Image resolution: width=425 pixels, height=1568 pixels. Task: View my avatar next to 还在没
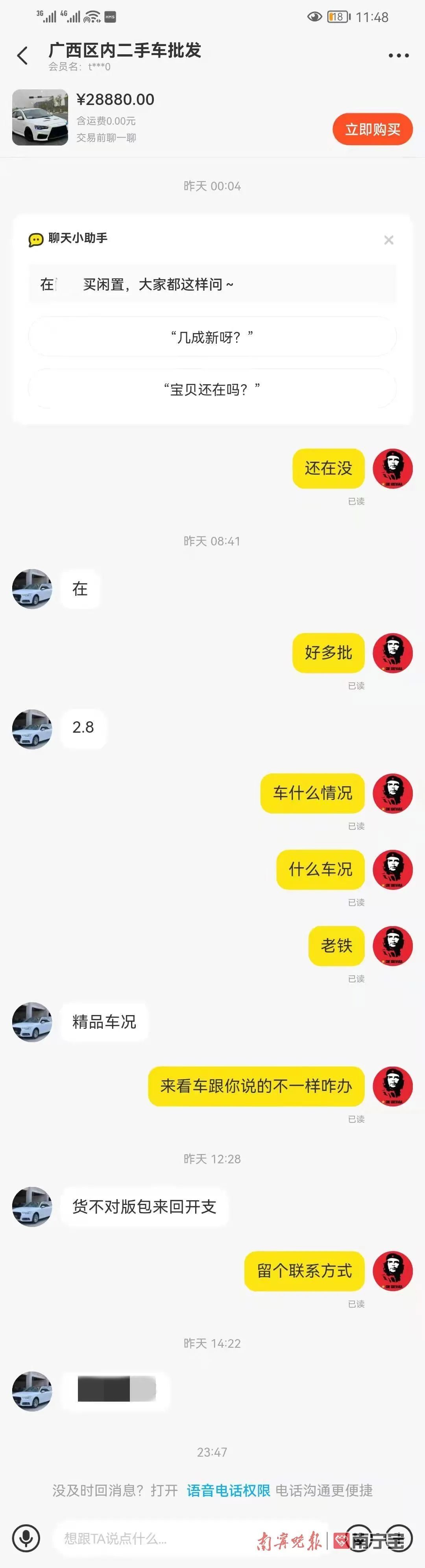click(x=392, y=468)
